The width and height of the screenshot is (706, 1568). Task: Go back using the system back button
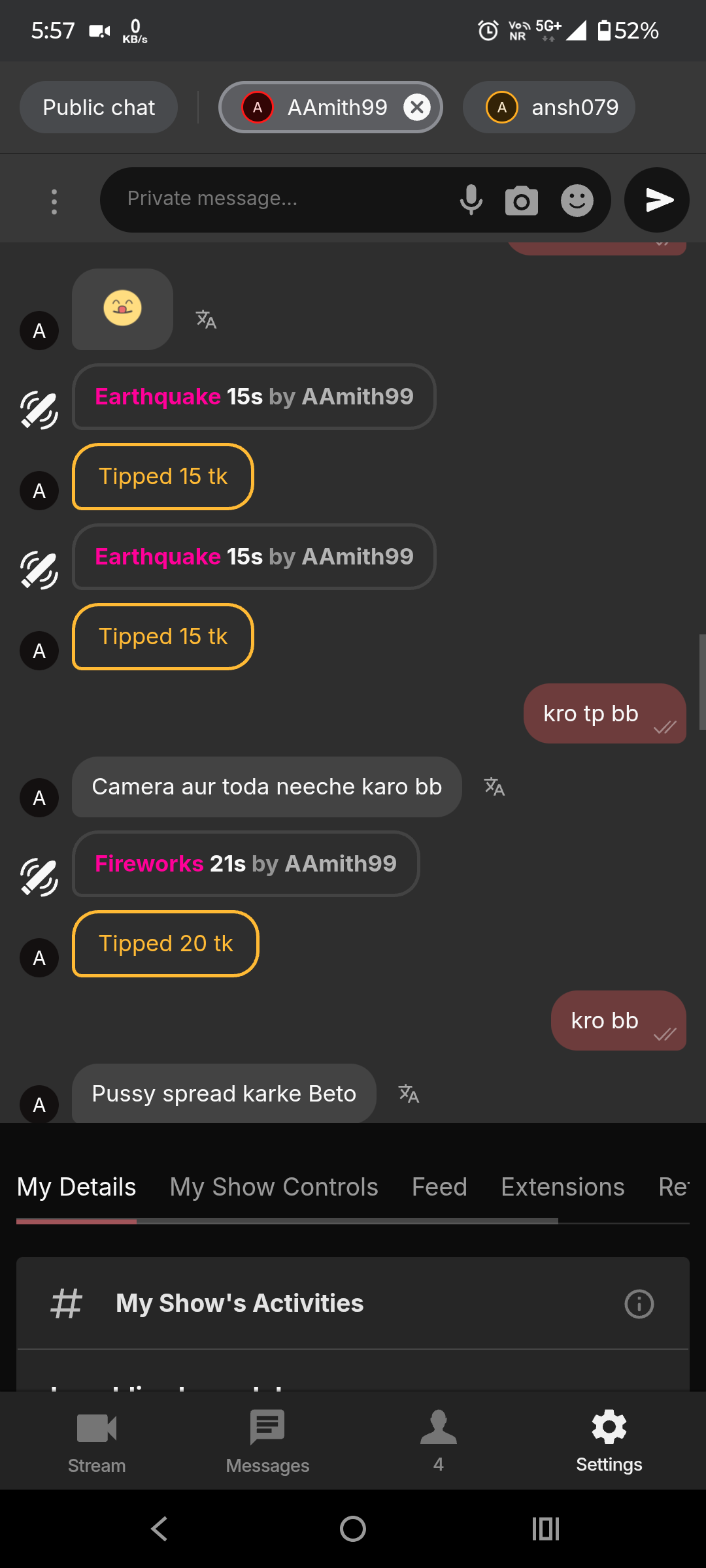(x=160, y=1529)
